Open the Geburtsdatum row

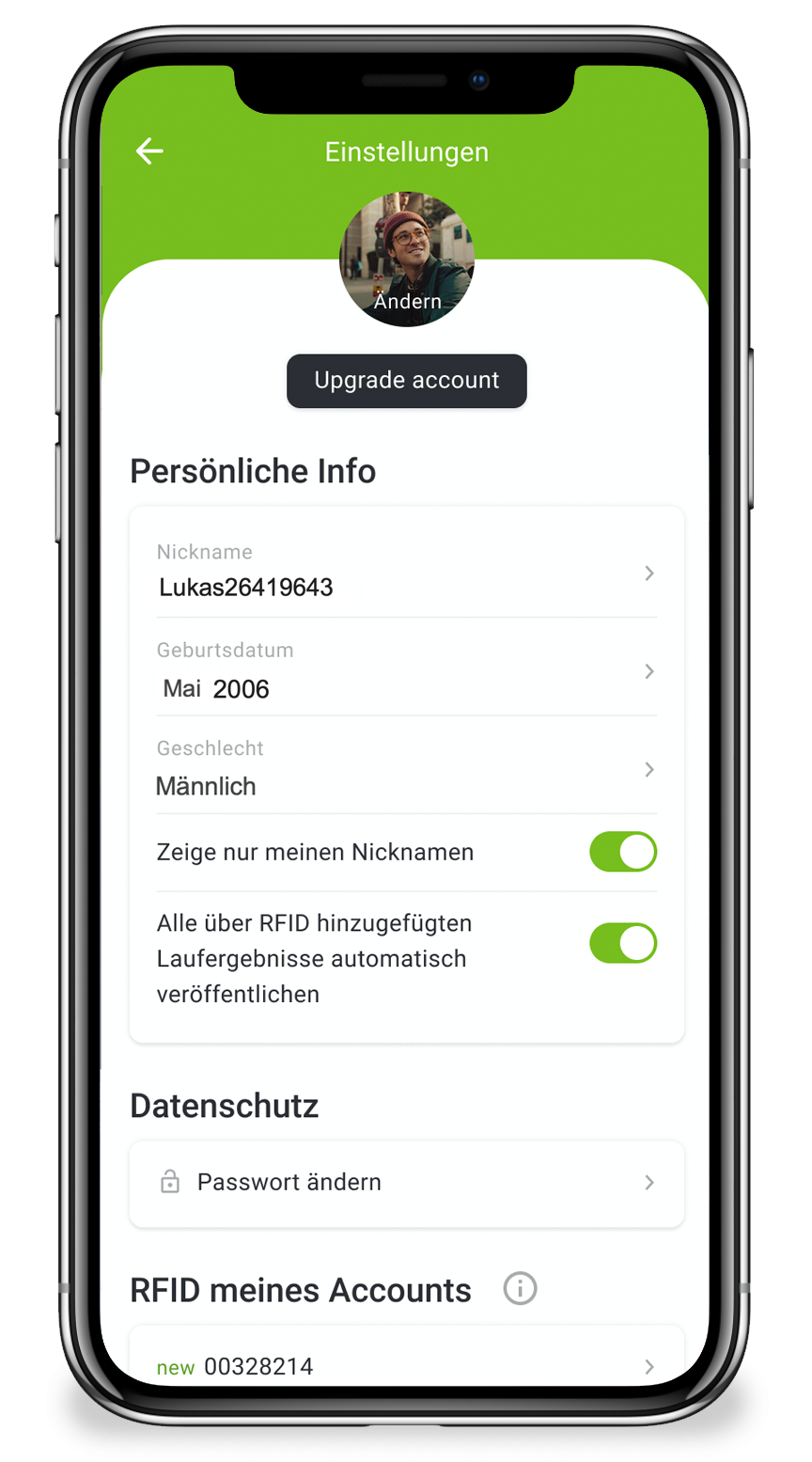tap(406, 670)
